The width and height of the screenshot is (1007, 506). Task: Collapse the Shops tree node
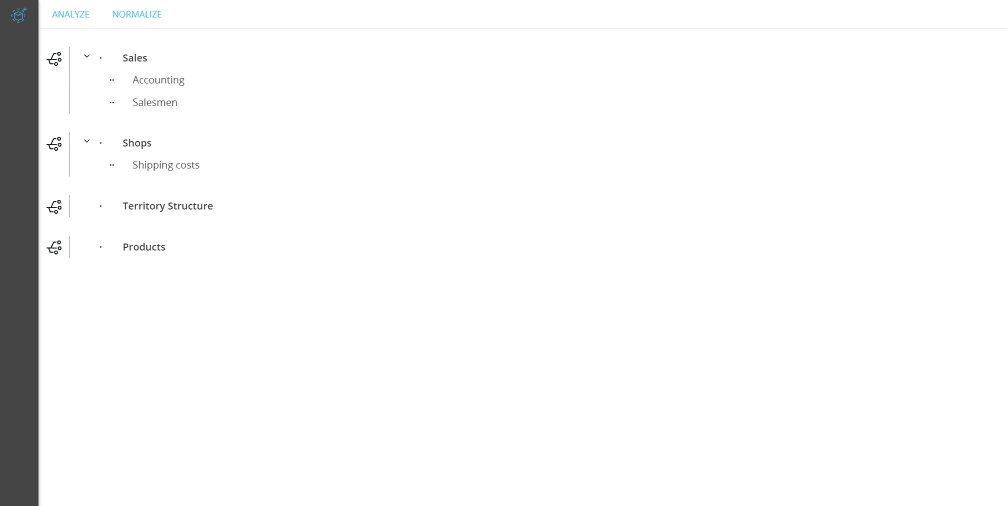click(87, 142)
